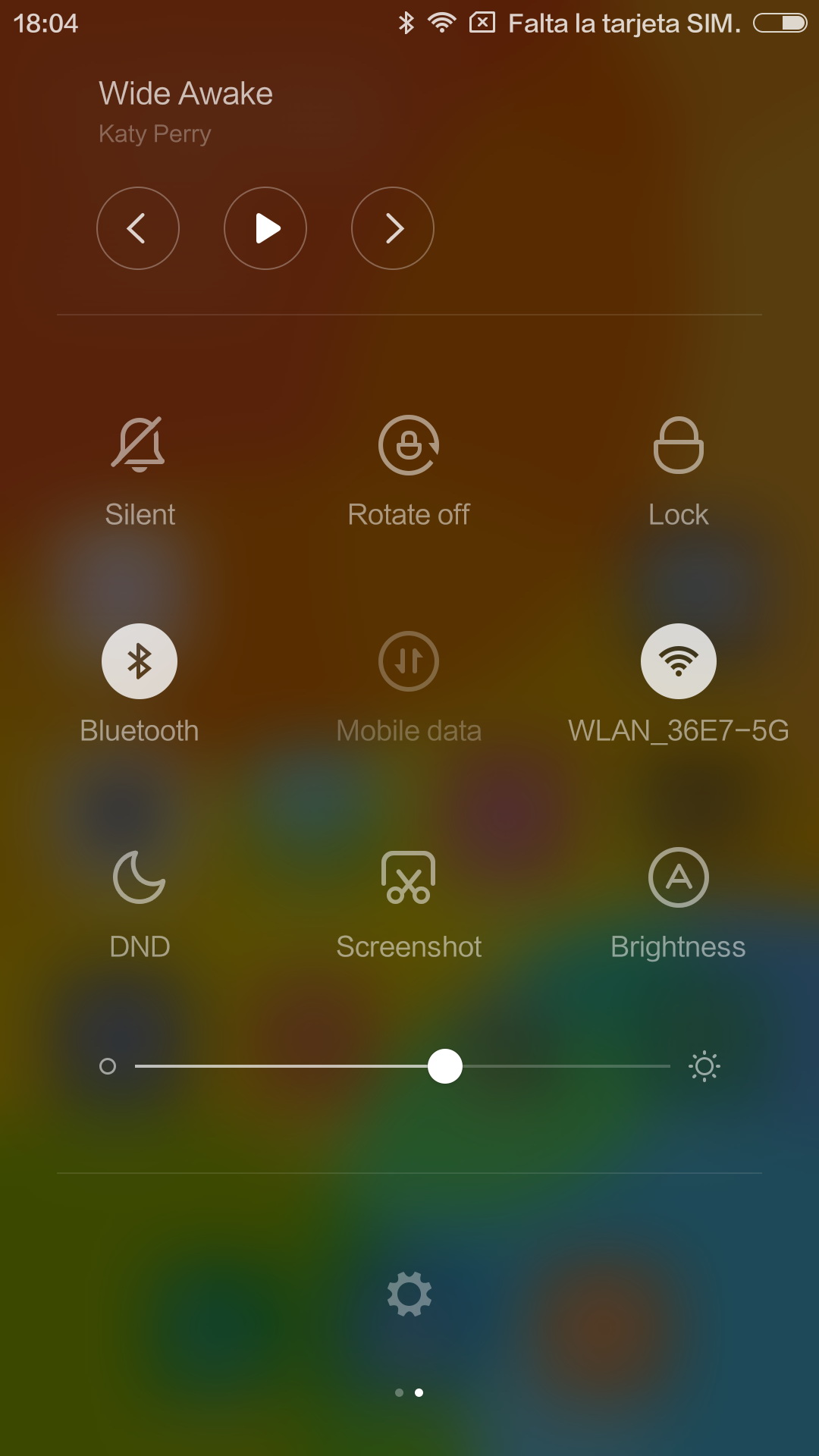Skip to the next track
819x1456 pixels.
pos(393,228)
